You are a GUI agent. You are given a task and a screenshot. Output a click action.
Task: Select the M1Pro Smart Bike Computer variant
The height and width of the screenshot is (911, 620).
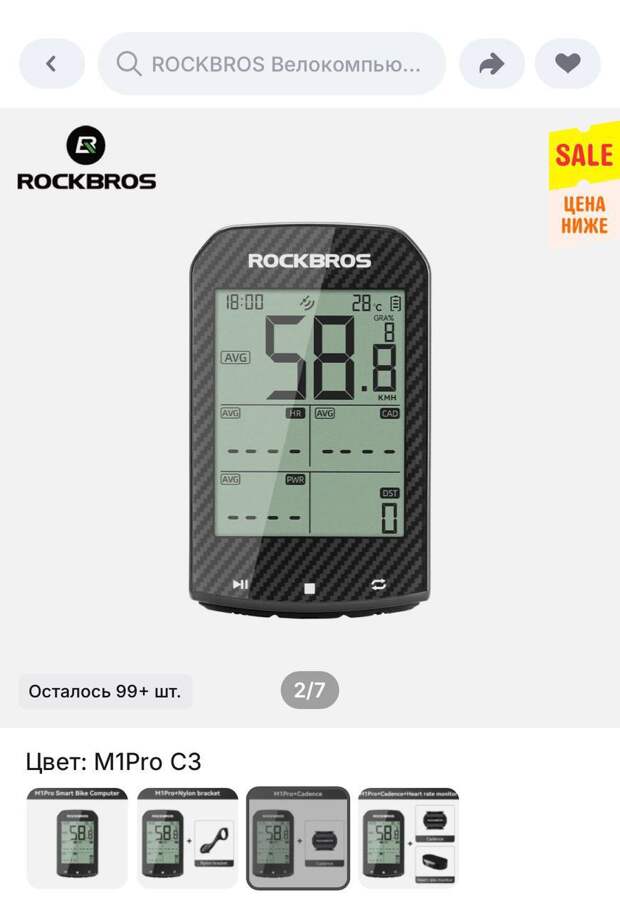pyautogui.click(x=77, y=838)
